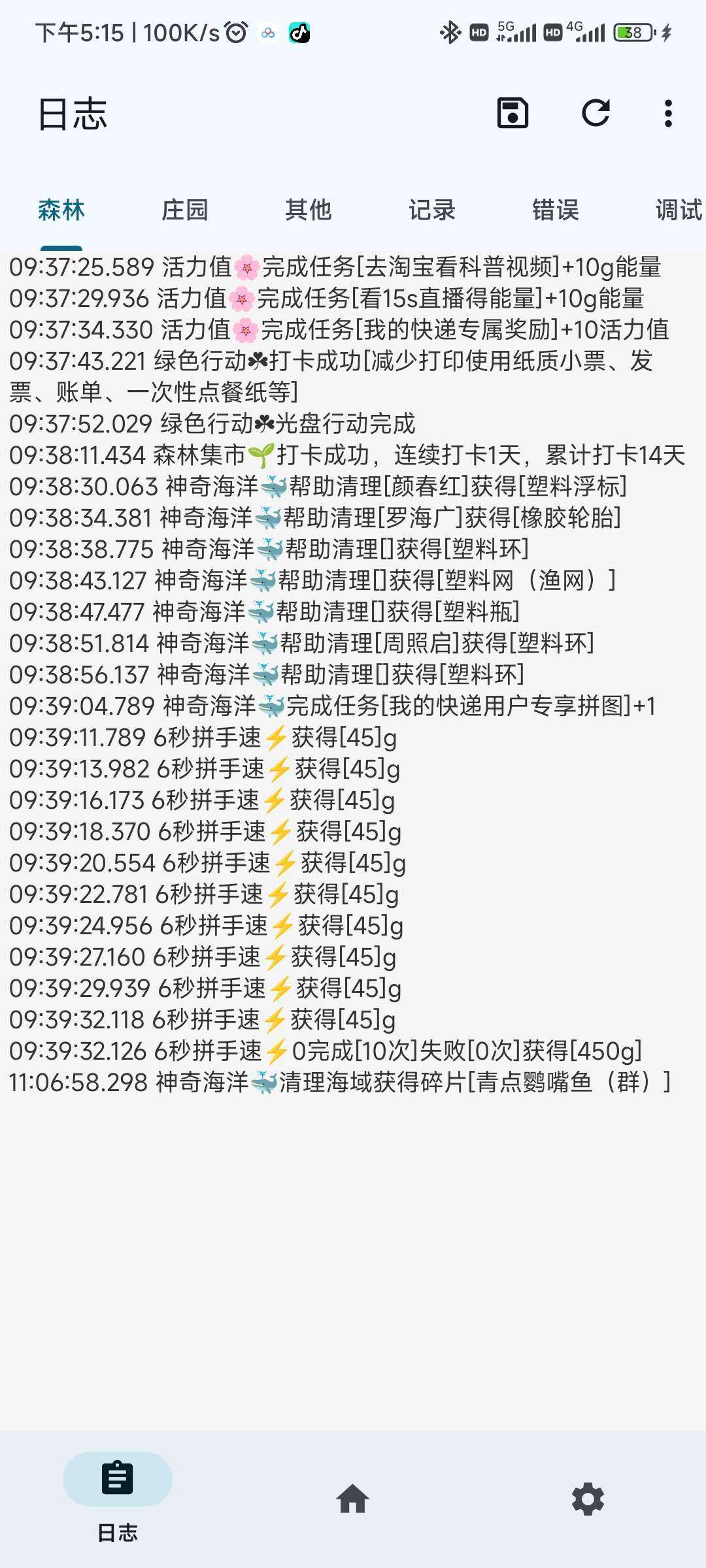
Task: Open the three-dot overflow menu
Action: coord(667,113)
